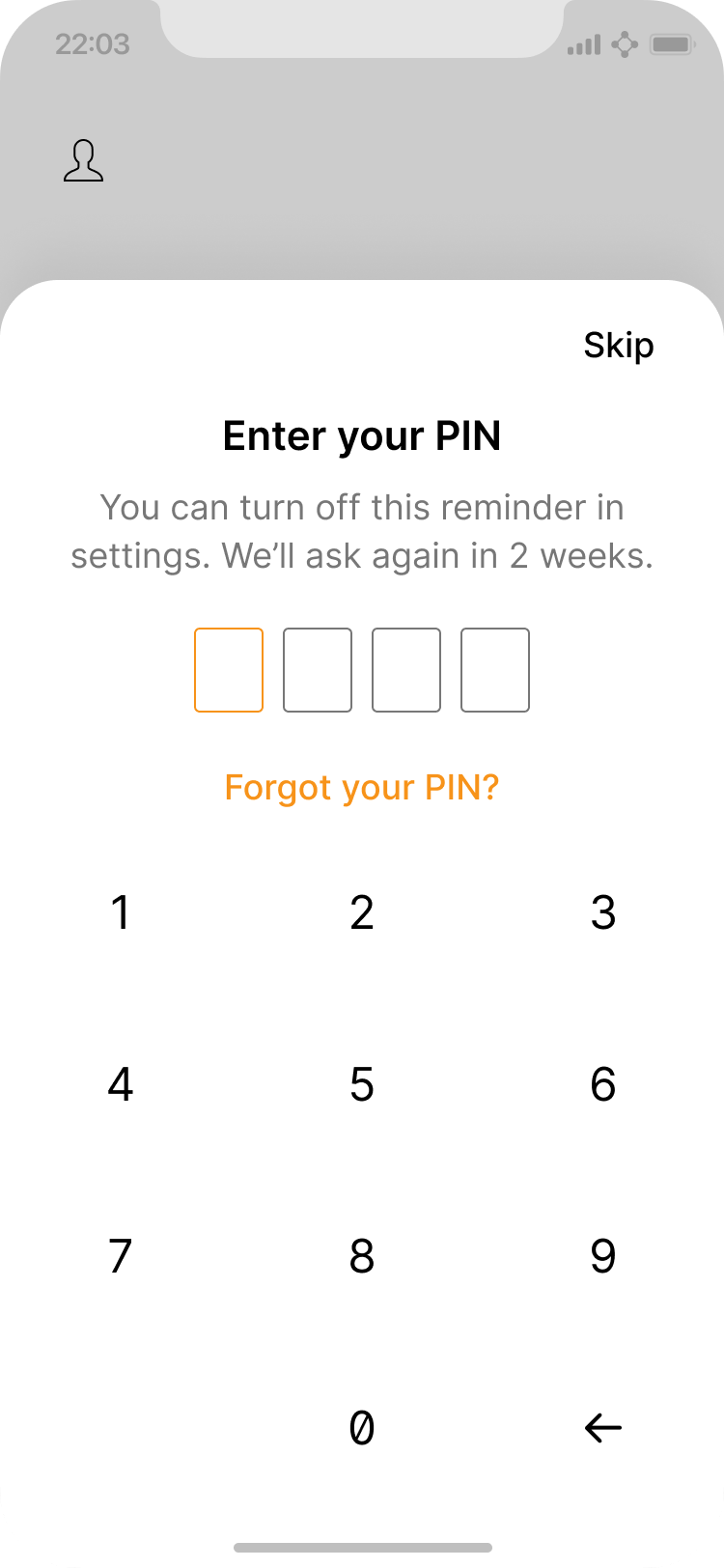Viewport: 724px width, 1568px height.
Task: Enter digit 6 on the keypad
Action: 603,1084
